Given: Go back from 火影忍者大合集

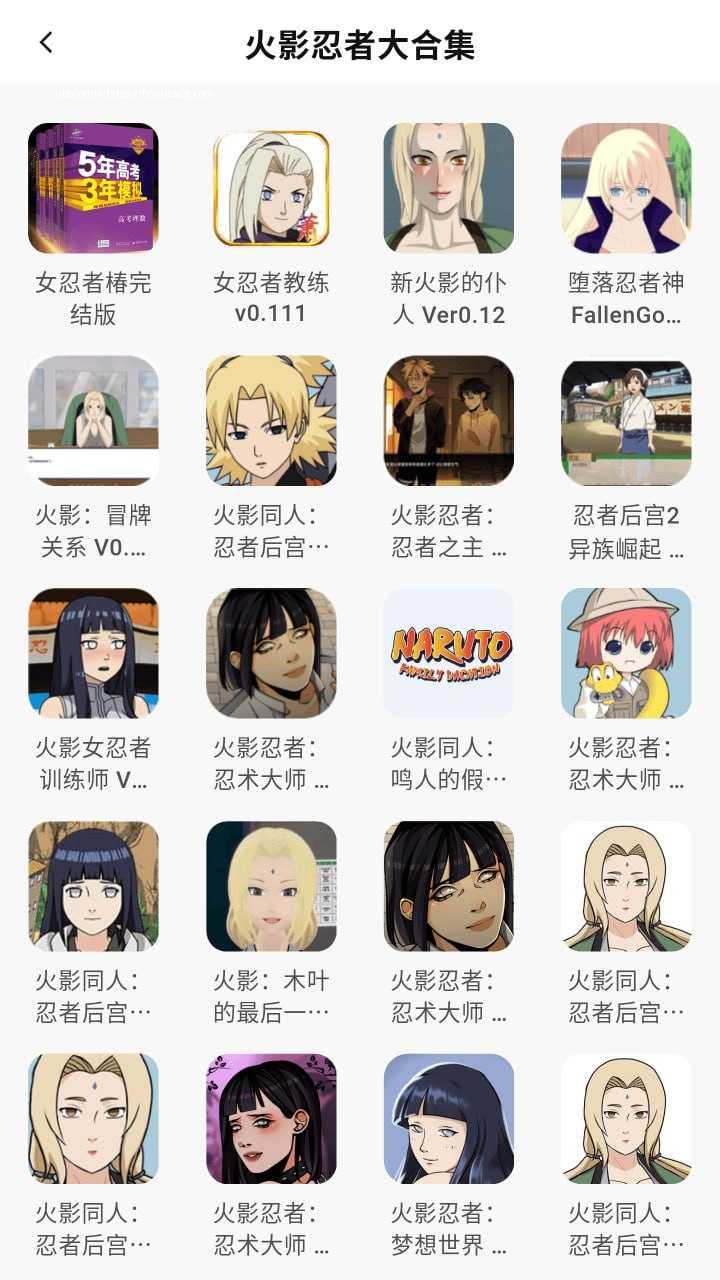Looking at the screenshot, I should 46,43.
